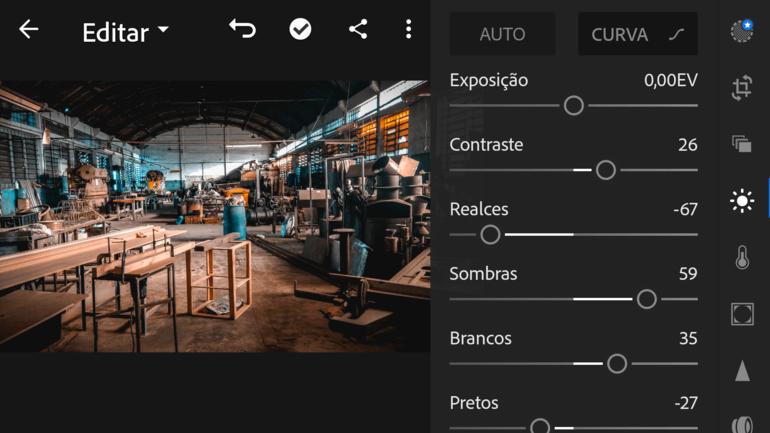Go back with the arrow icon
The image size is (770, 433).
pos(29,29)
